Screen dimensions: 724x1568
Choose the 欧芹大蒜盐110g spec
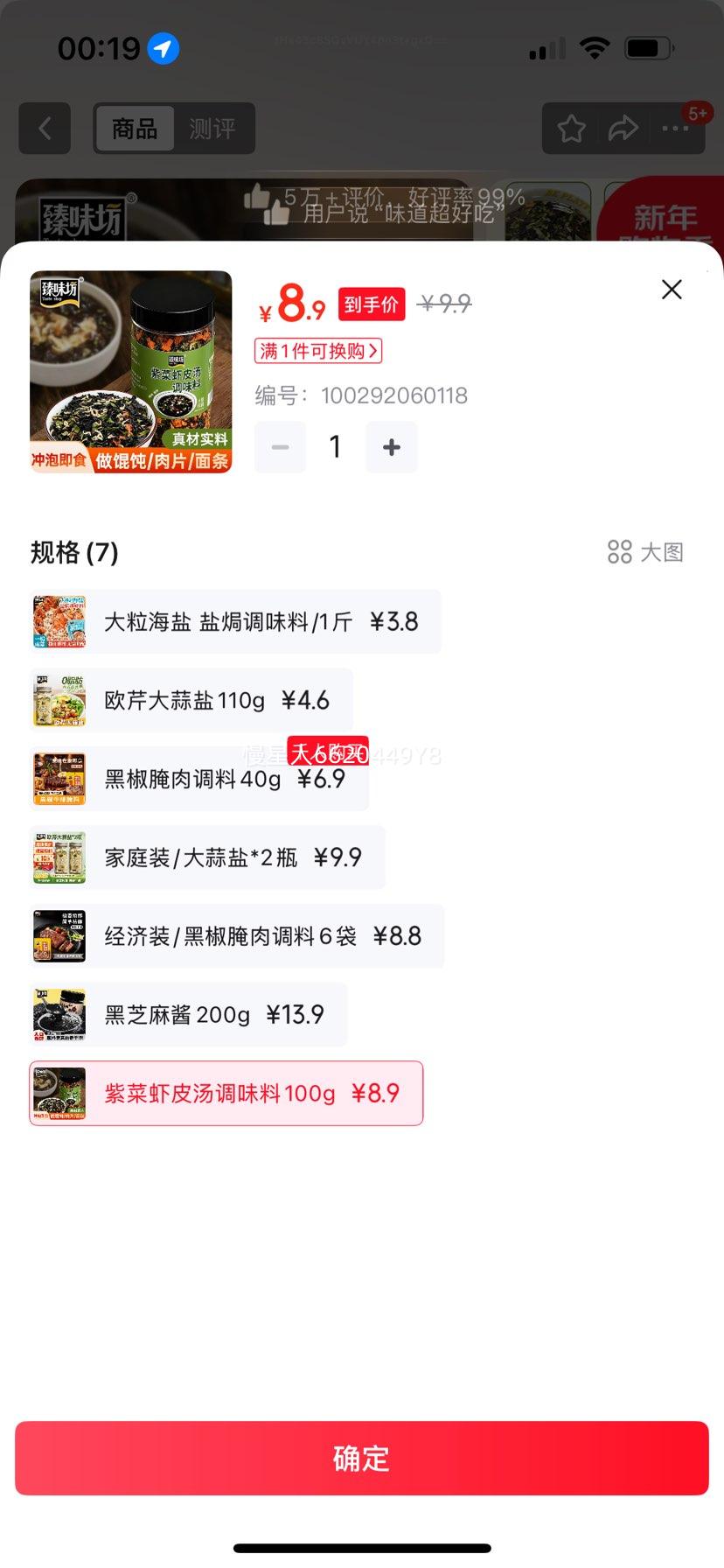(x=191, y=700)
